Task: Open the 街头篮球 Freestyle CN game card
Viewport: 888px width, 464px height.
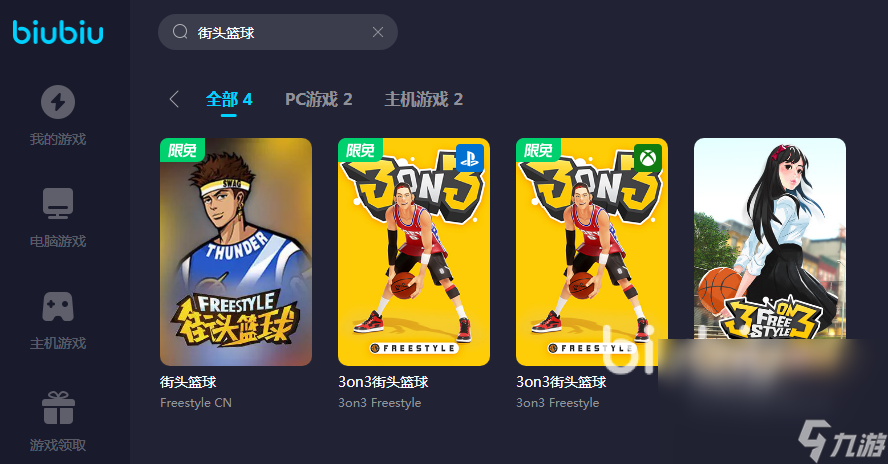Action: [236, 252]
